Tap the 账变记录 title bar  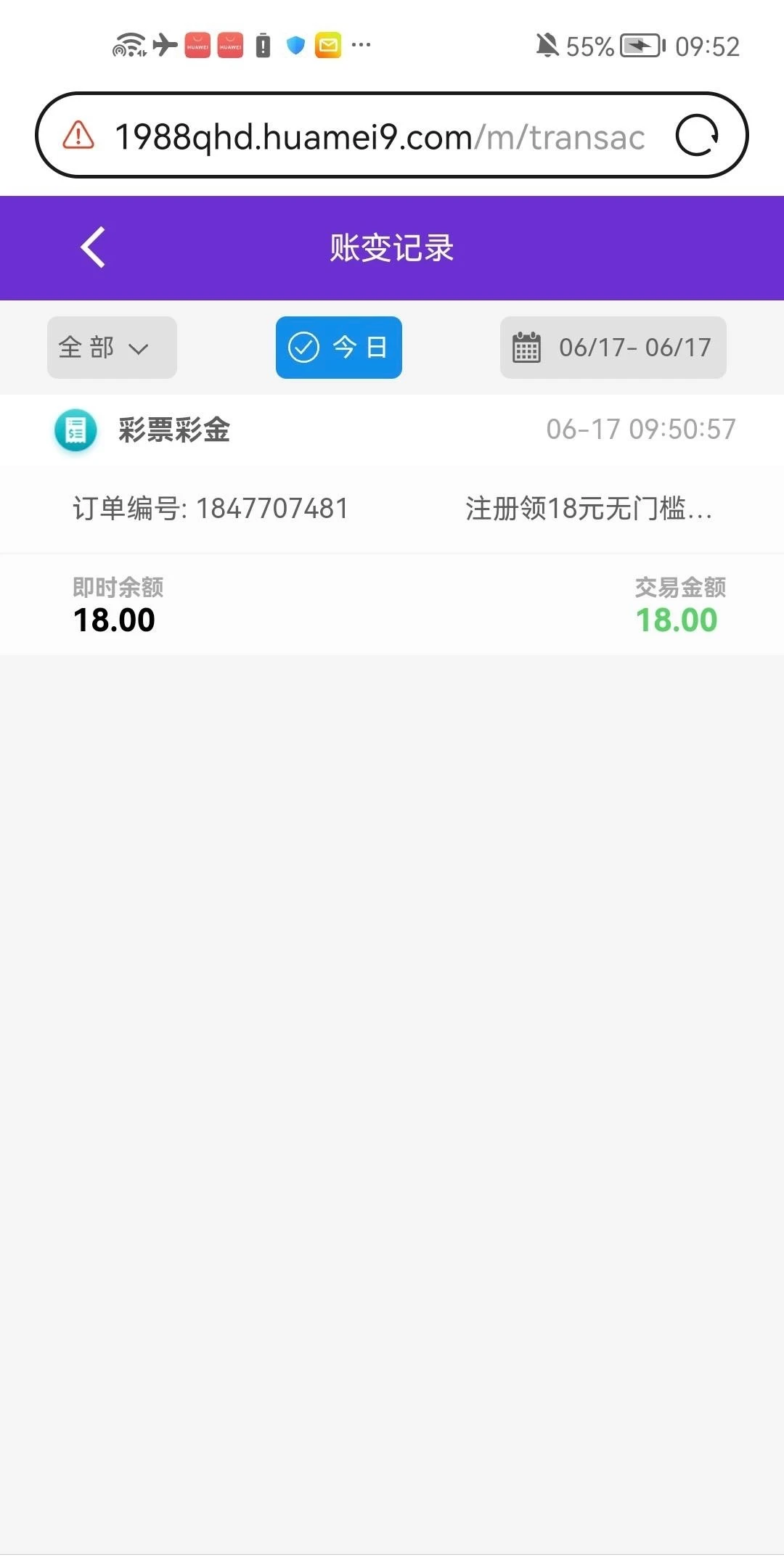392,247
